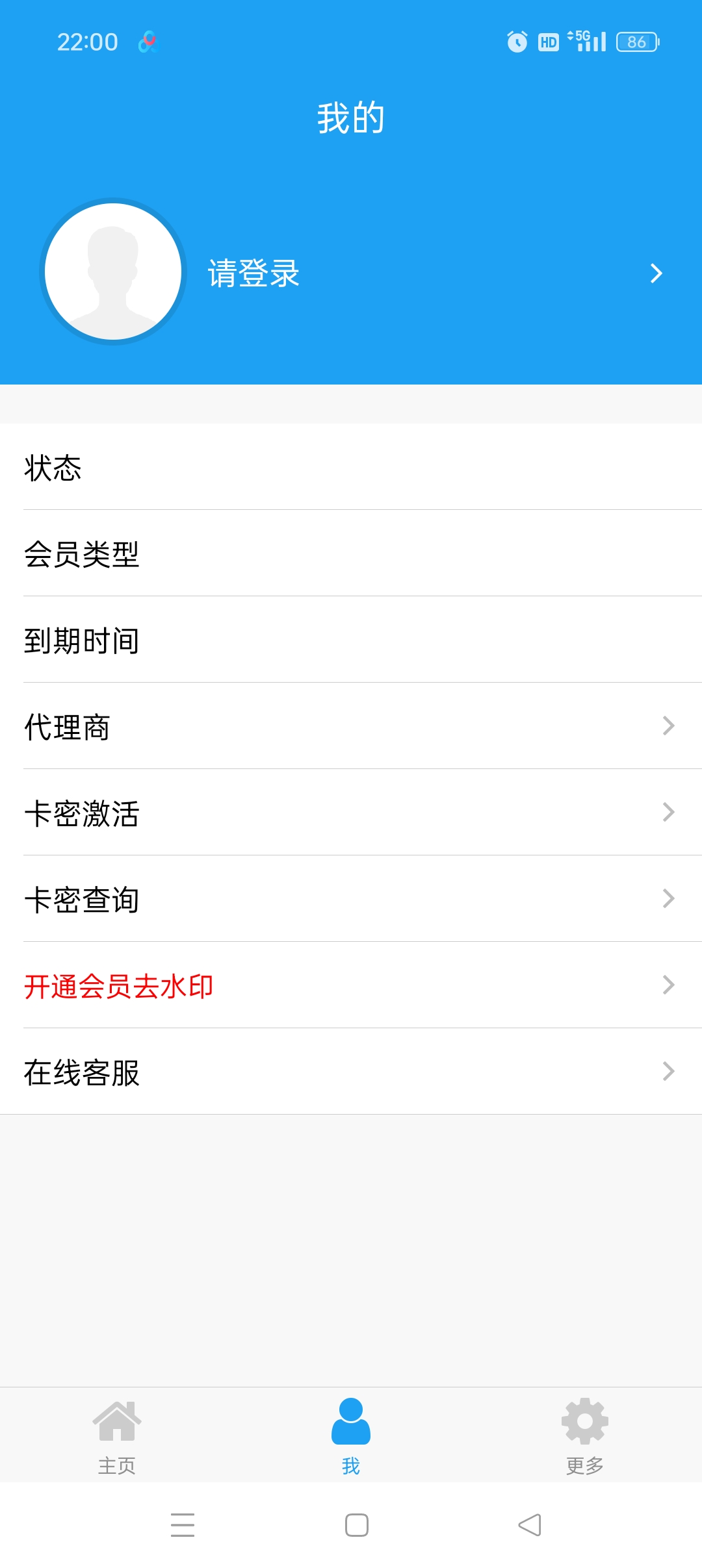Open the system recent apps button
The width and height of the screenshot is (702, 1568).
tap(183, 1524)
